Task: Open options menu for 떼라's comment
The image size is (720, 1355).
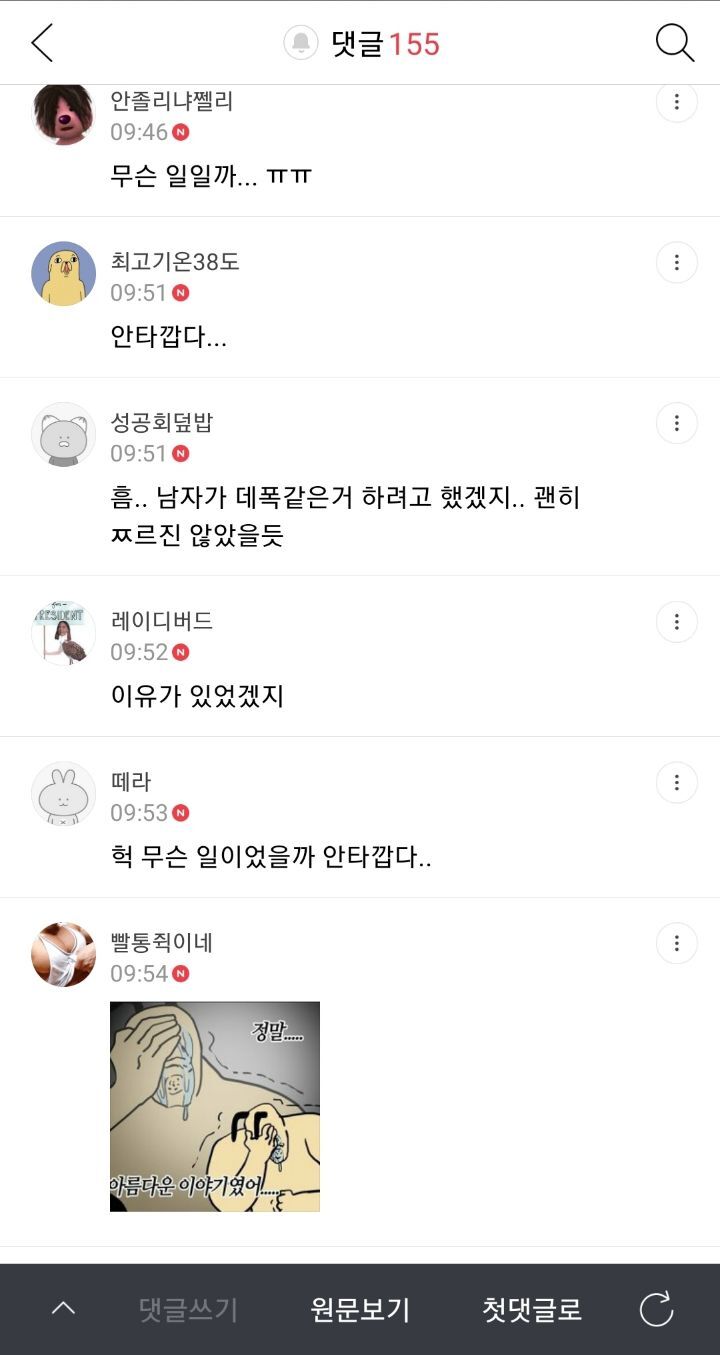Action: [x=677, y=782]
